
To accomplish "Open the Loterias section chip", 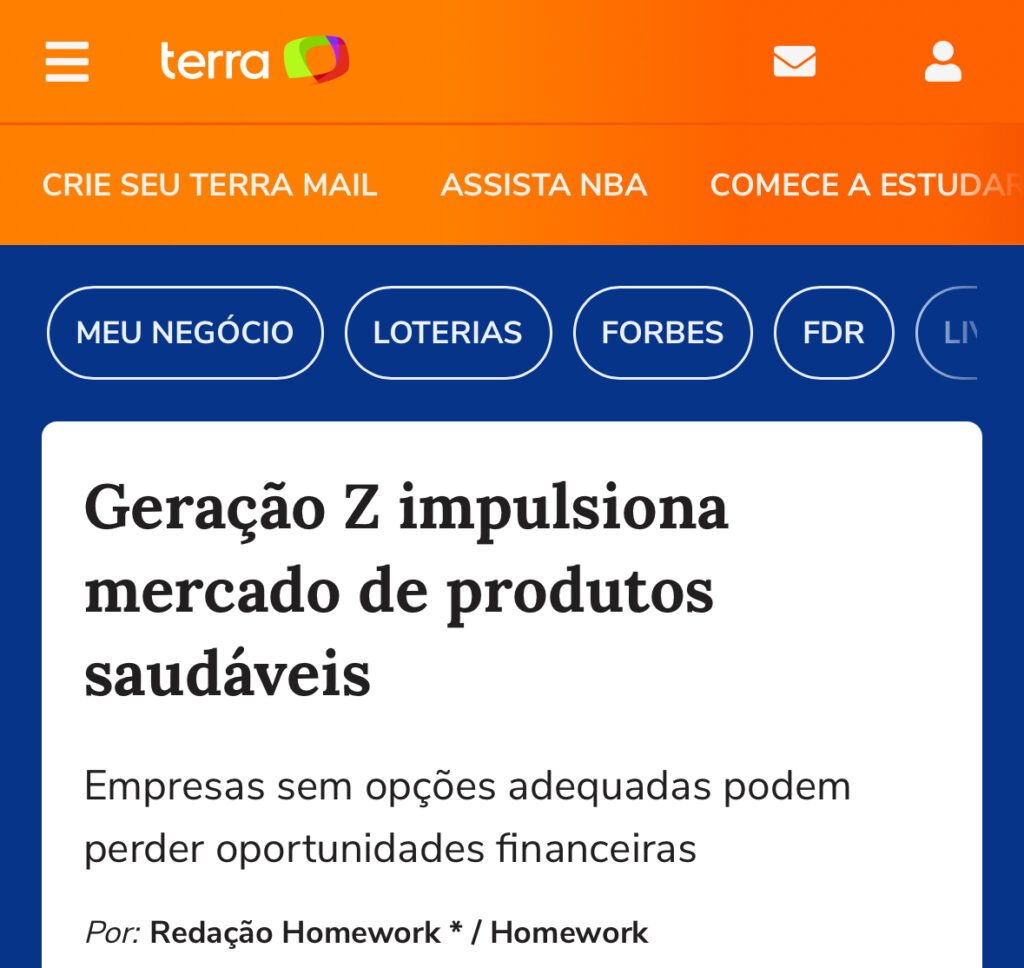I will point(448,332).
